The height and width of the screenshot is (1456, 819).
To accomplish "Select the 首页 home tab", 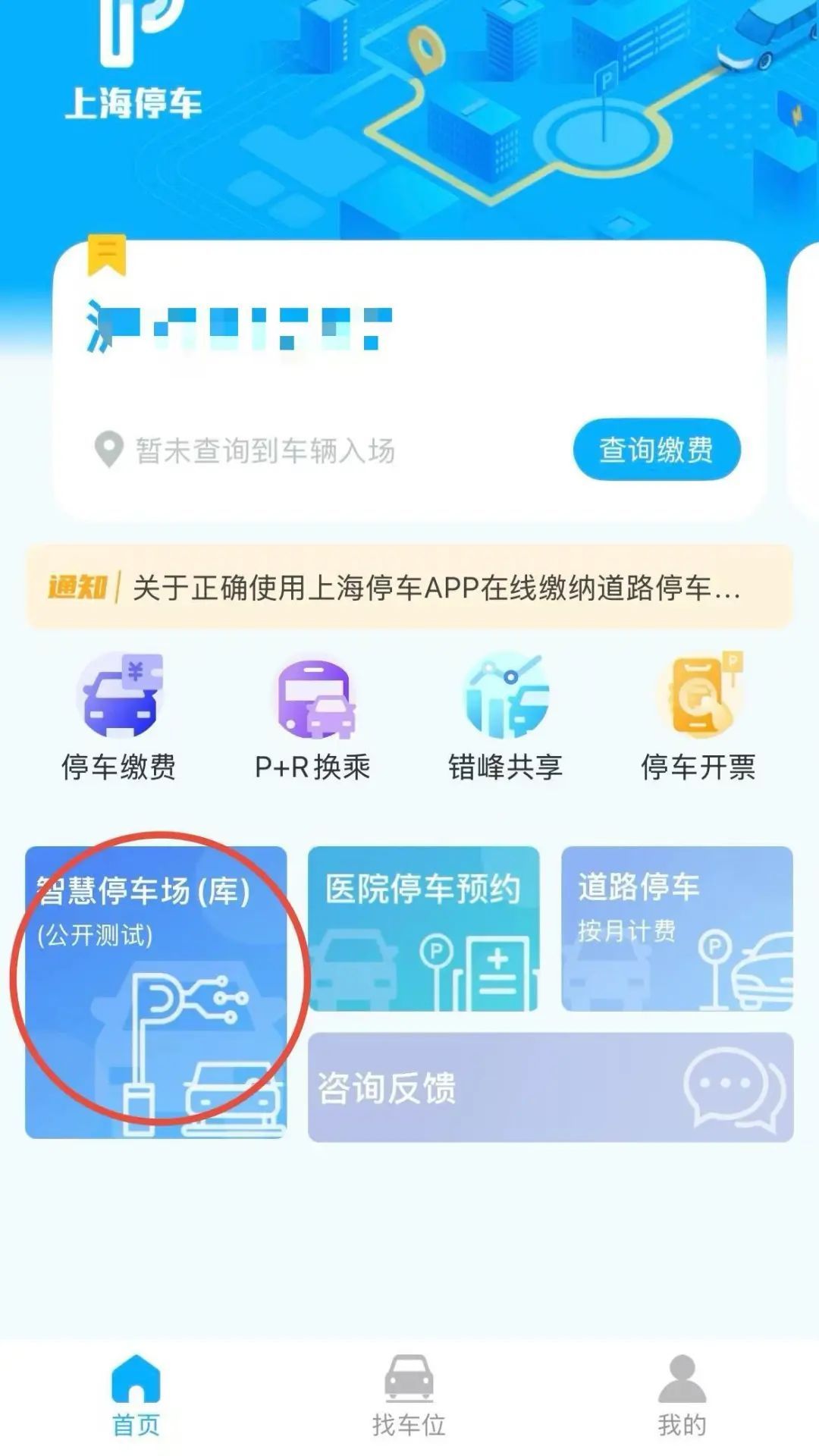I will [x=136, y=1395].
